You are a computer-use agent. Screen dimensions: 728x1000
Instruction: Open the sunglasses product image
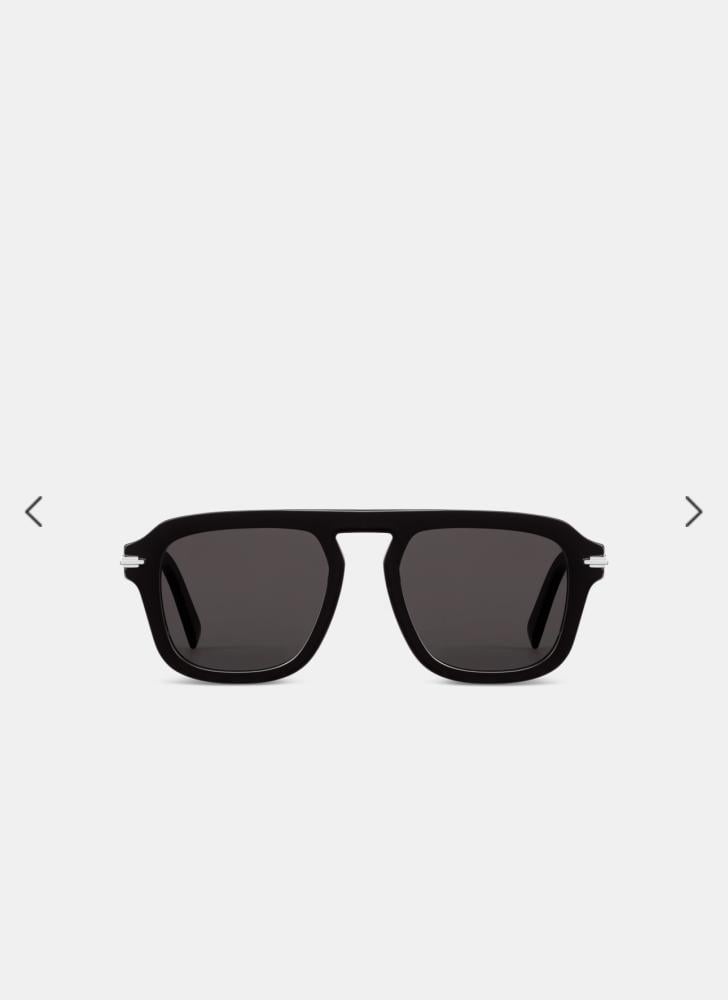click(x=364, y=597)
